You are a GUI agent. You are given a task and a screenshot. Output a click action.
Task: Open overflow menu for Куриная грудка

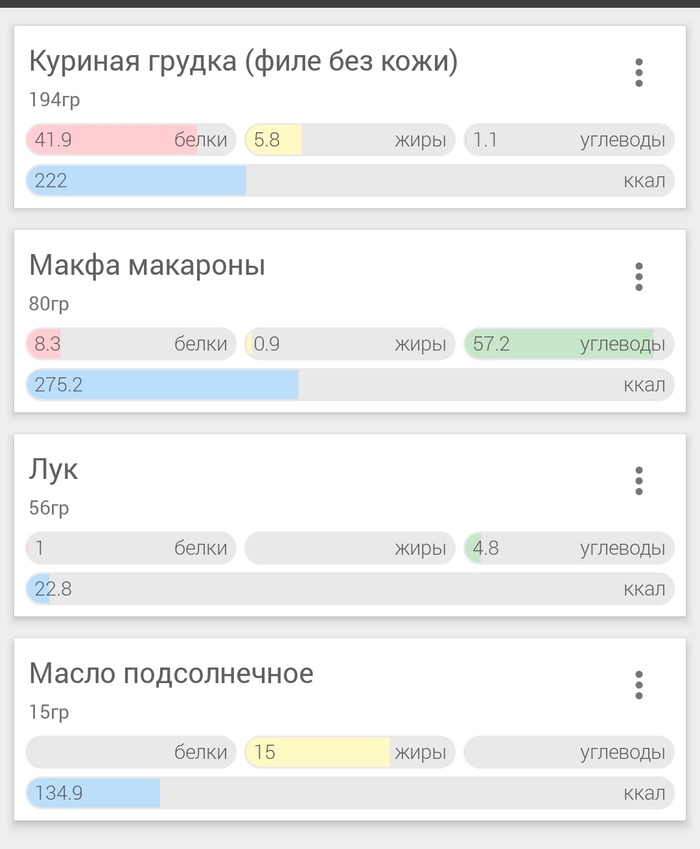[639, 73]
